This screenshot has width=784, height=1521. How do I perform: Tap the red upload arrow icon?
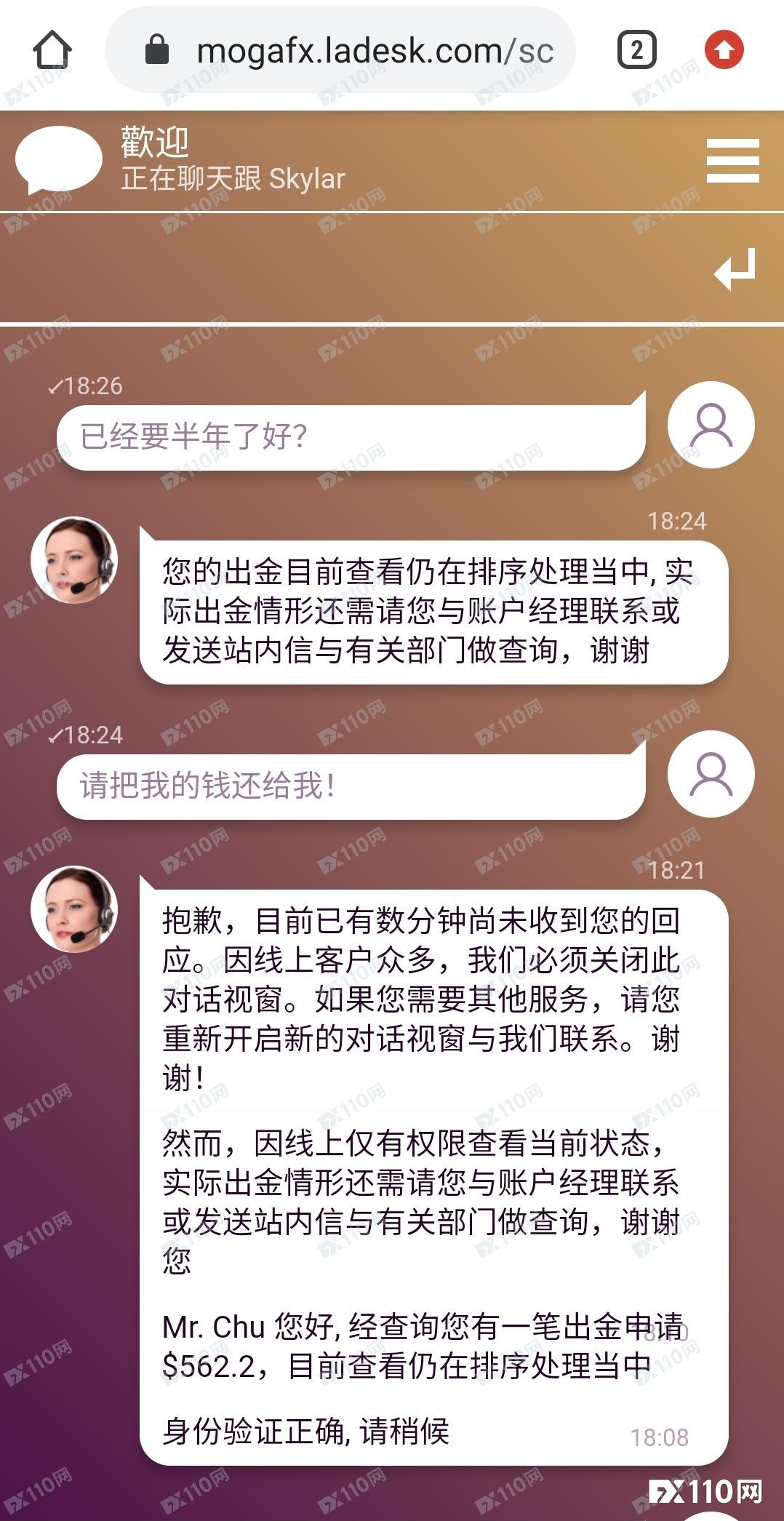724,50
